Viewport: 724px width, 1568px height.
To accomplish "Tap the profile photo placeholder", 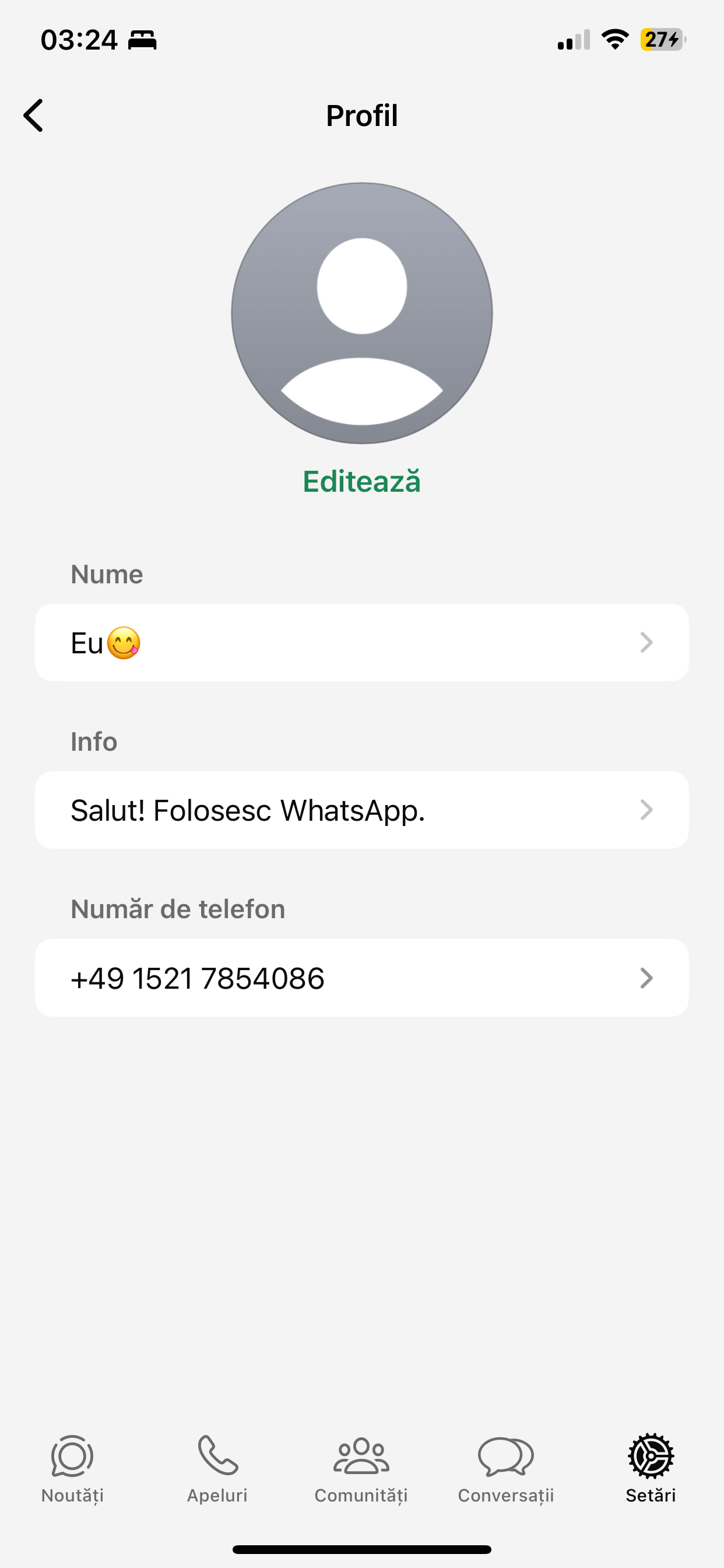I will 362,313.
